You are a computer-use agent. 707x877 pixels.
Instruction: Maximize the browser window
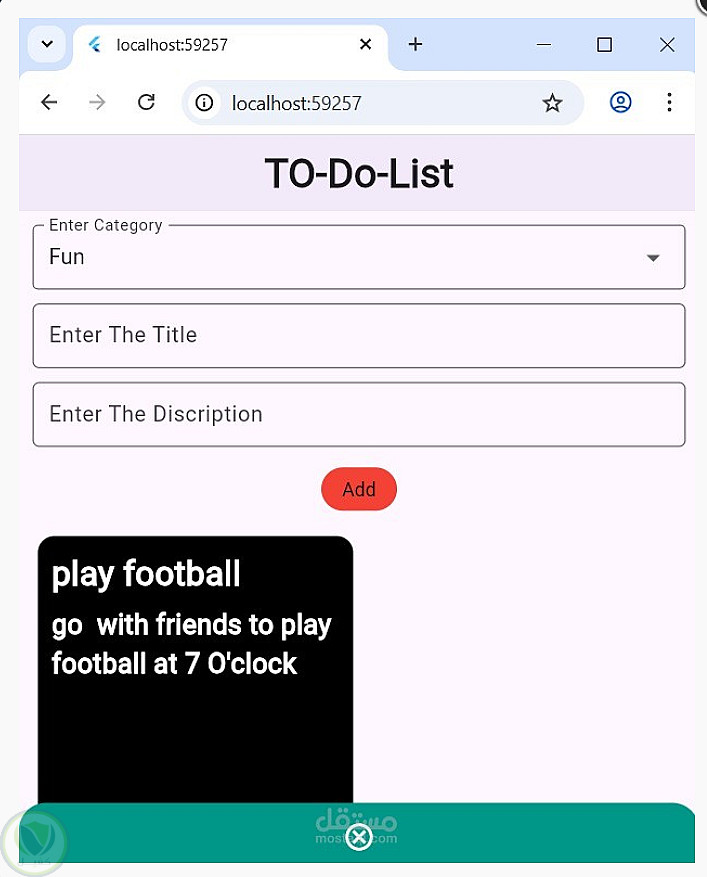pos(604,44)
